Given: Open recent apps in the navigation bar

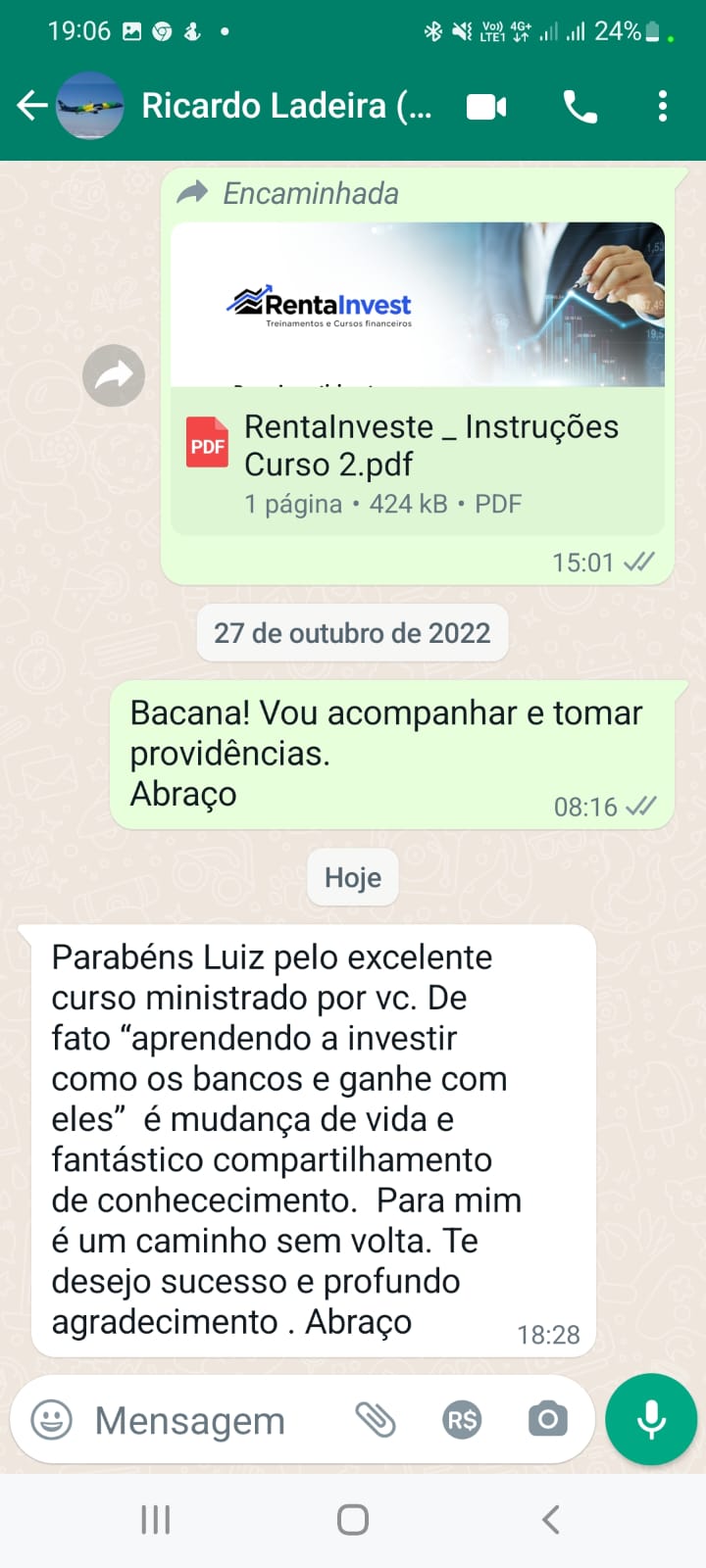Looking at the screenshot, I should click(156, 1520).
